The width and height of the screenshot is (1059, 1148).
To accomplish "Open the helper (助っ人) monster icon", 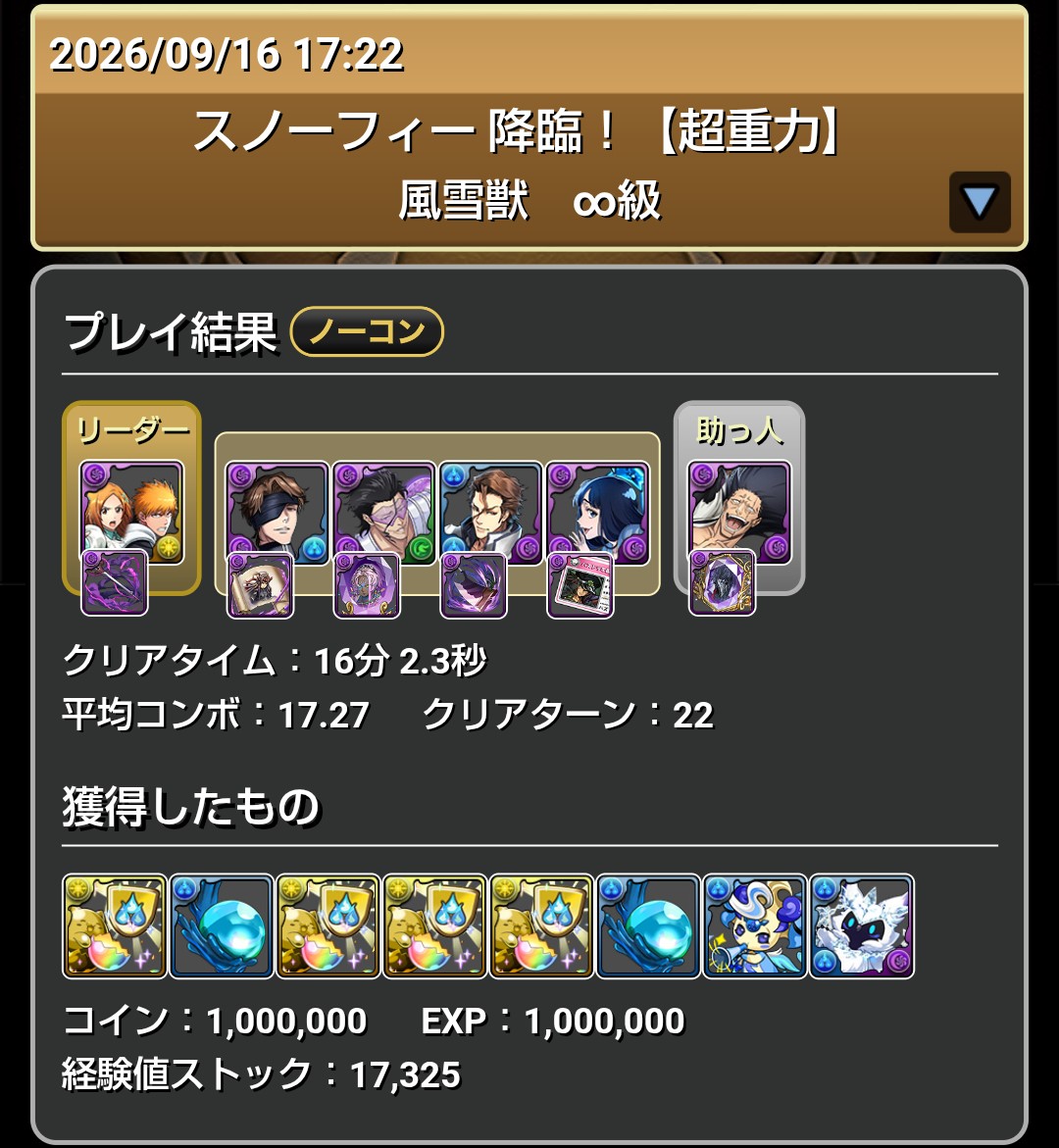I will point(739,513).
